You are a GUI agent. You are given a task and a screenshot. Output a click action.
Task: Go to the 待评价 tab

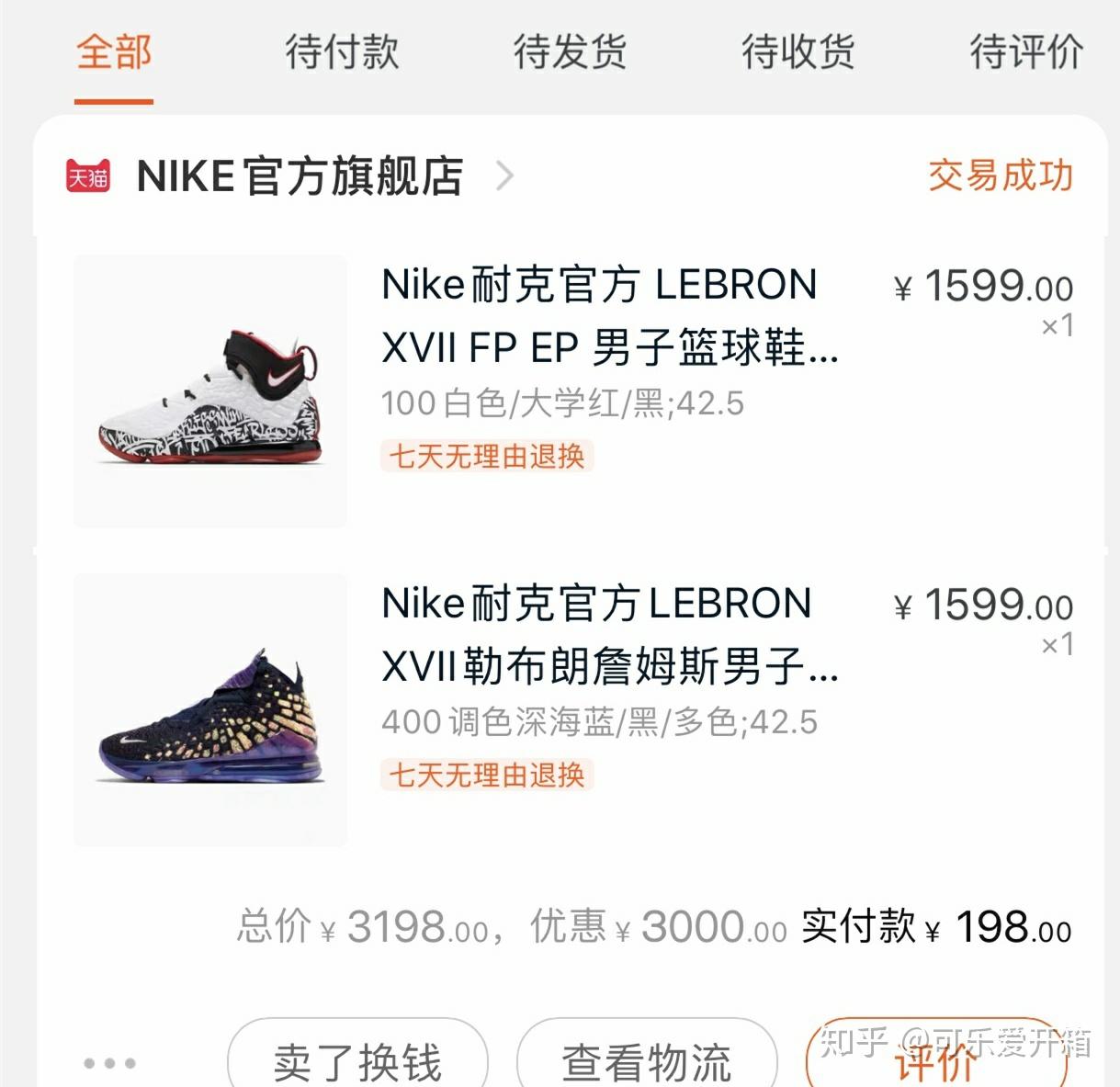click(1025, 53)
